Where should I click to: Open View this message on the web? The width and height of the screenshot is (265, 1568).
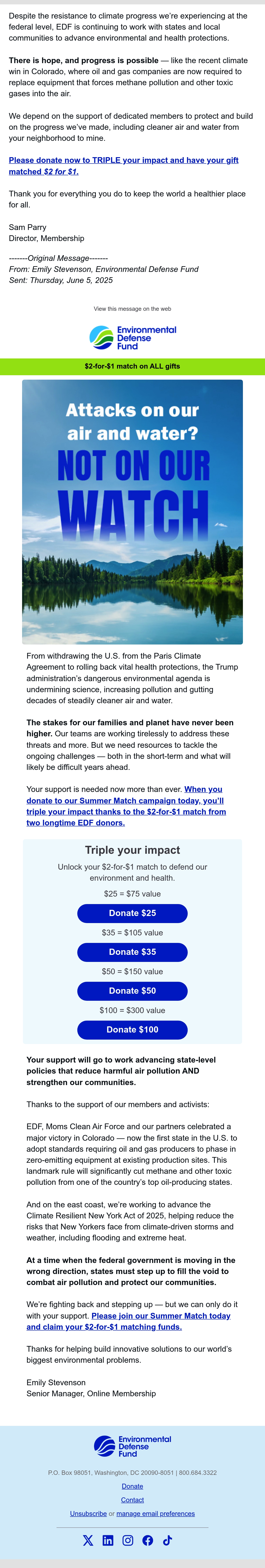click(x=132, y=309)
